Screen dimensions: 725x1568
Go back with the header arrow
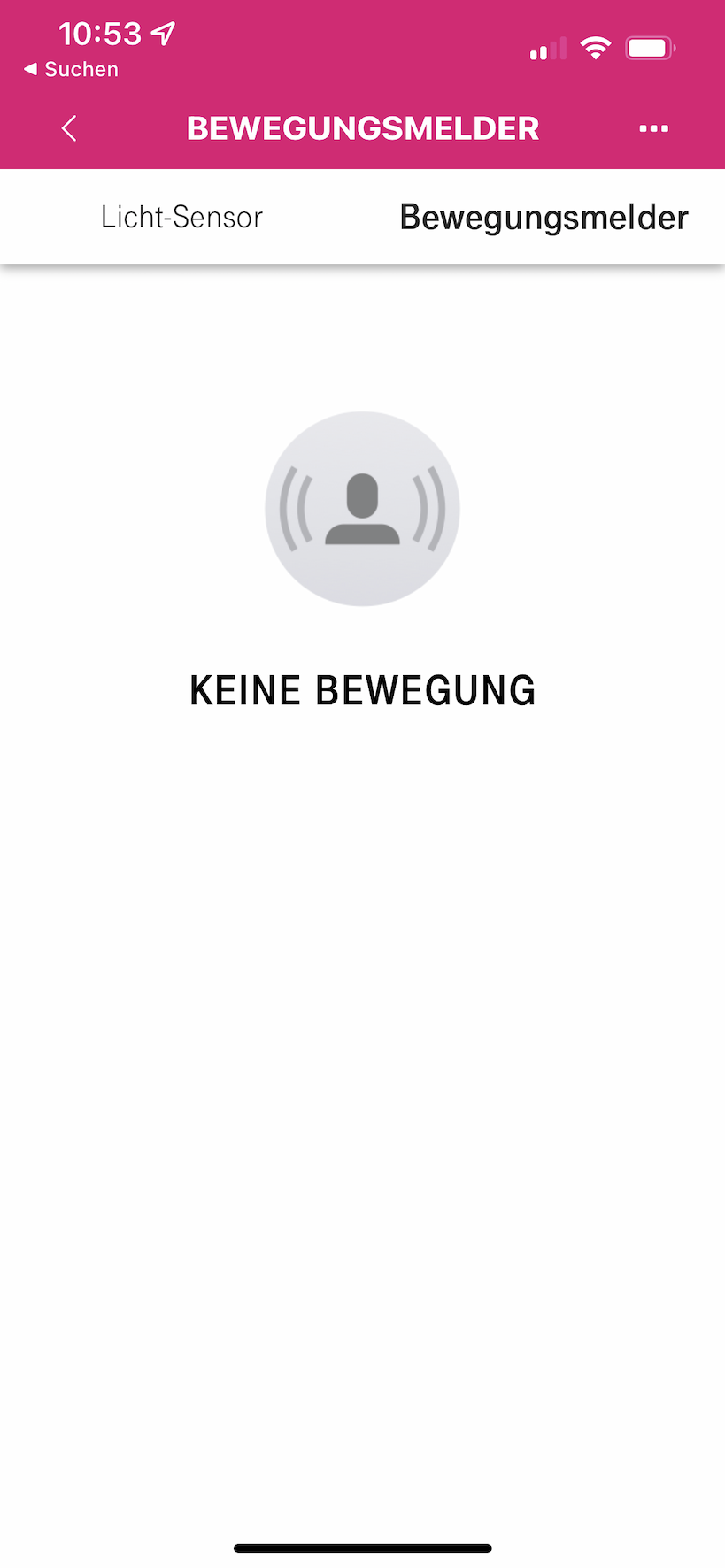pyautogui.click(x=69, y=128)
